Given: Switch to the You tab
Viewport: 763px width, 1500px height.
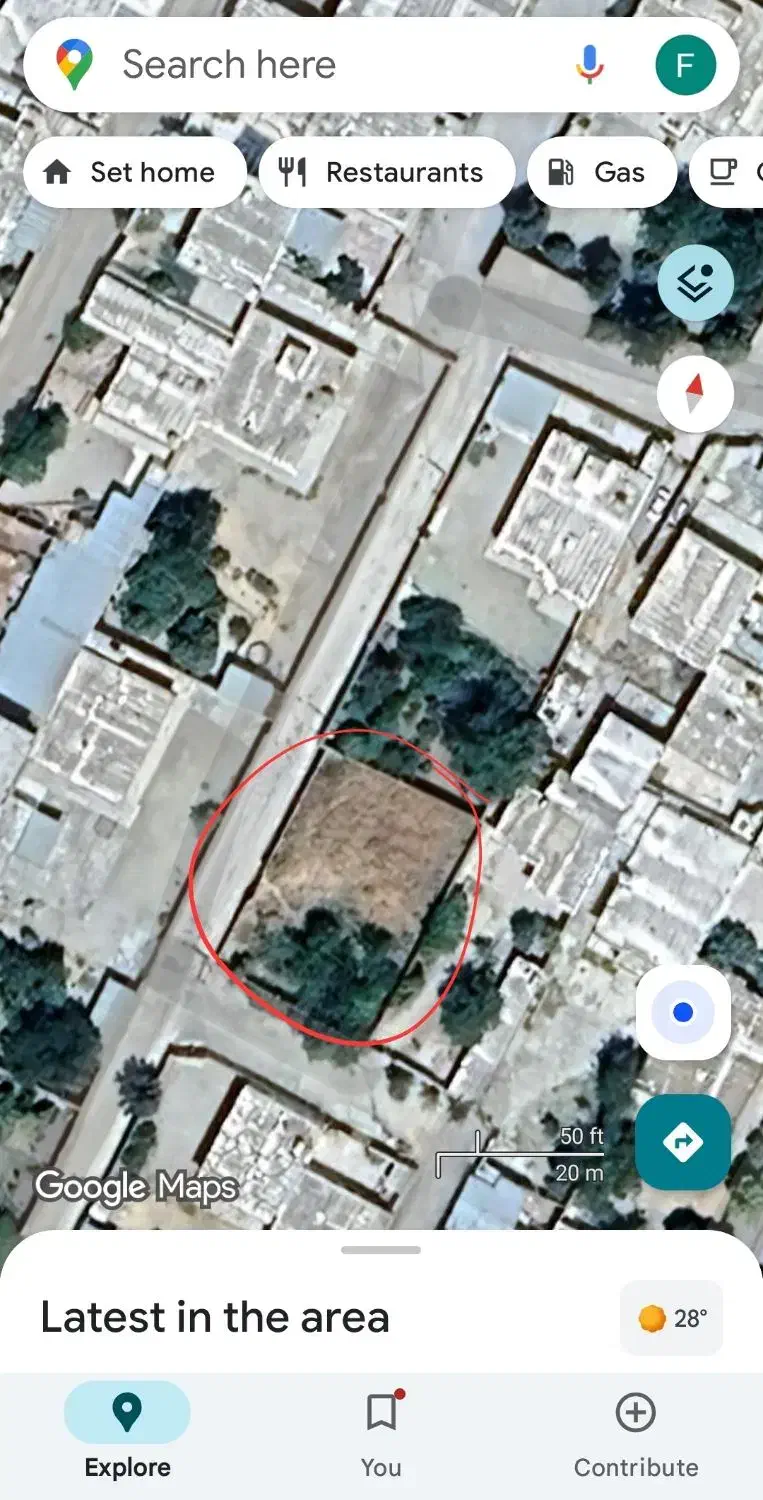Looking at the screenshot, I should coord(381,1436).
